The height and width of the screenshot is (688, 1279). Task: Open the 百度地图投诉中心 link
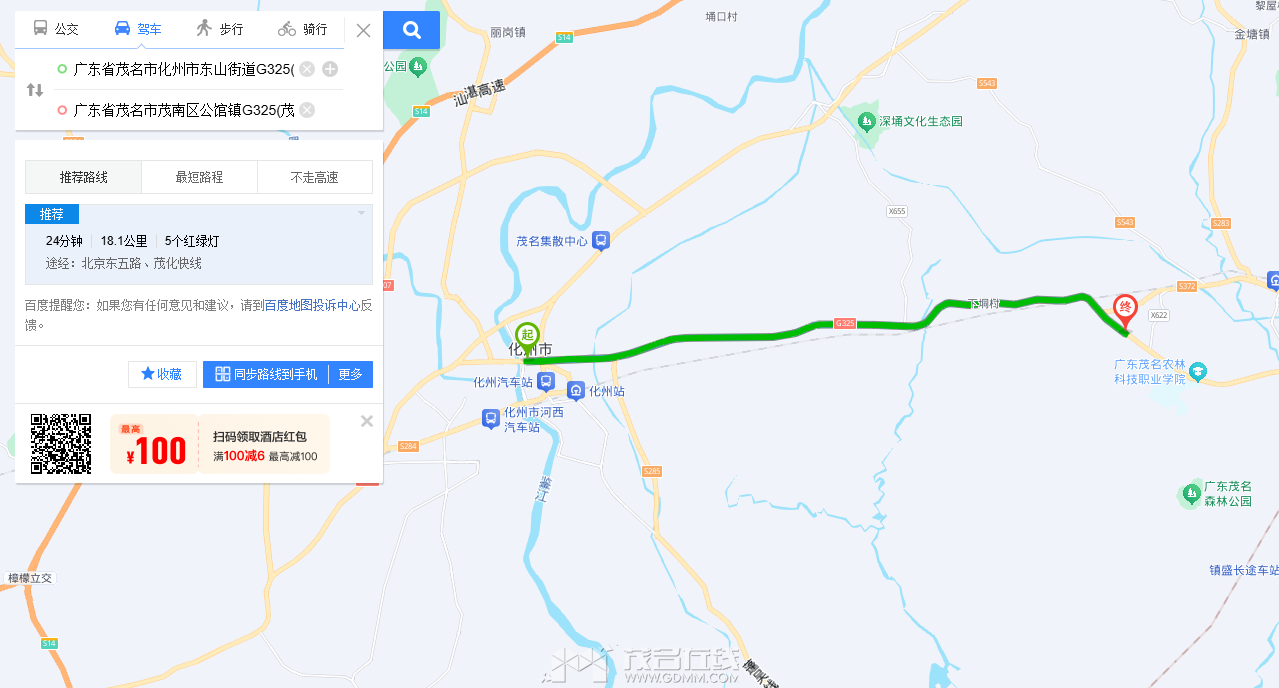click(x=312, y=305)
